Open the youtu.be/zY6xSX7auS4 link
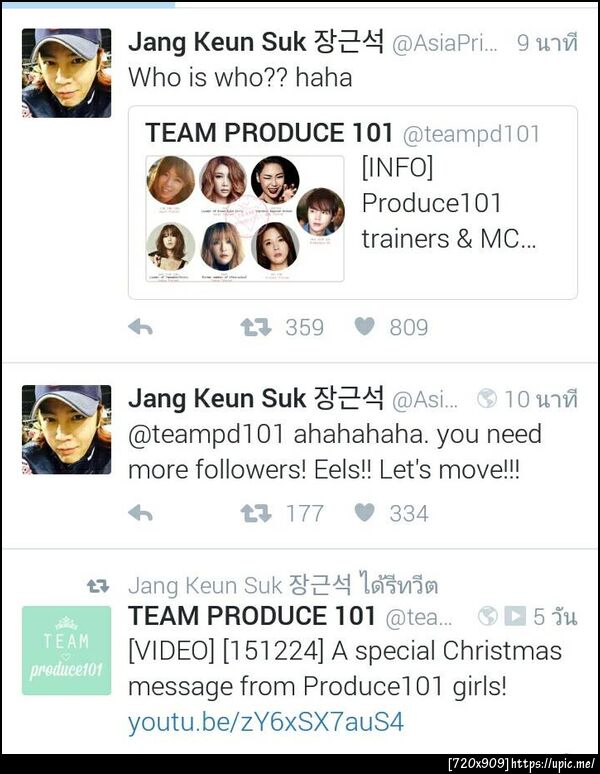Image resolution: width=600 pixels, height=774 pixels. [265, 722]
